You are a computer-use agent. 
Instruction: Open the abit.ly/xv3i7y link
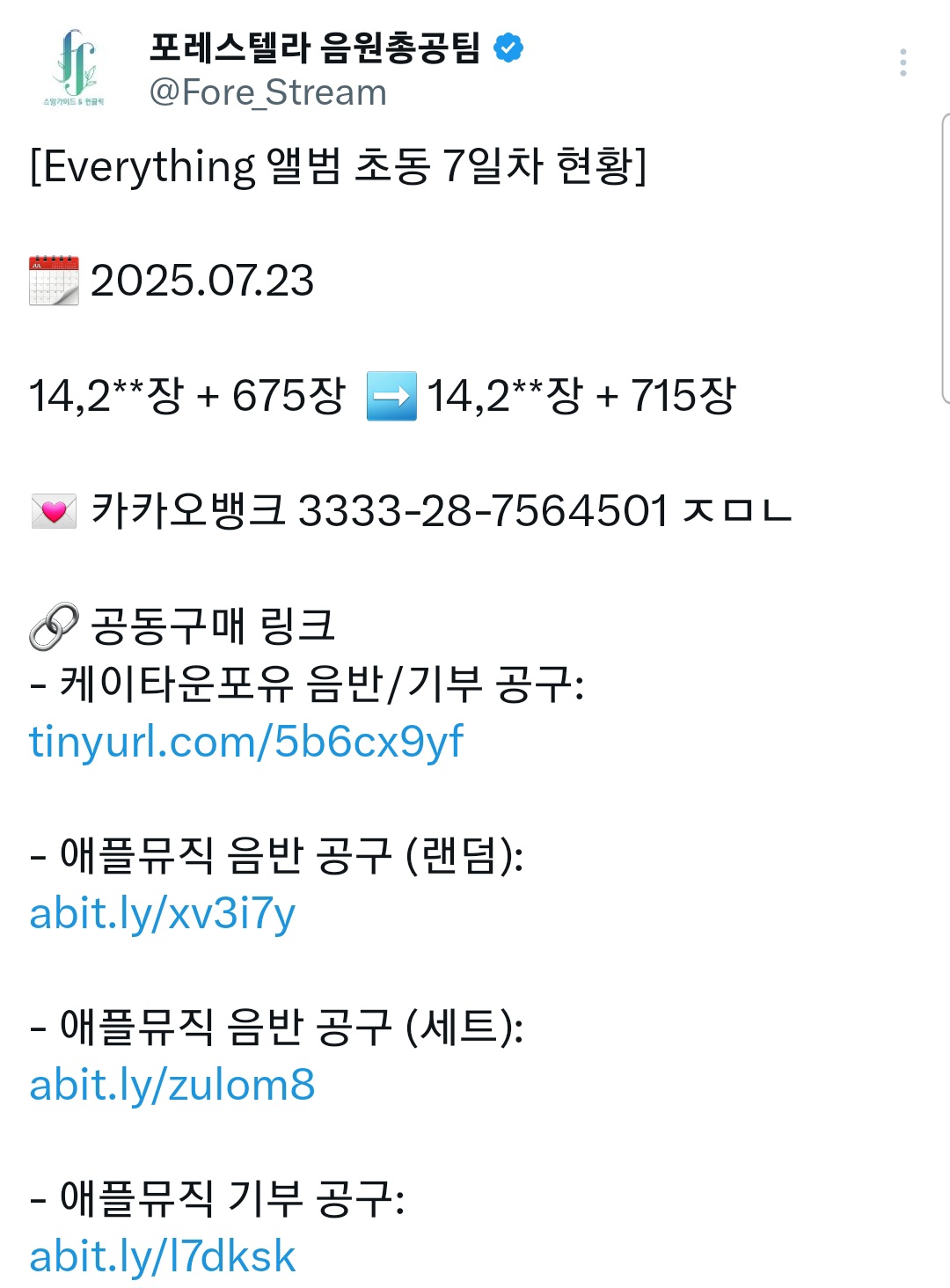click(x=161, y=914)
